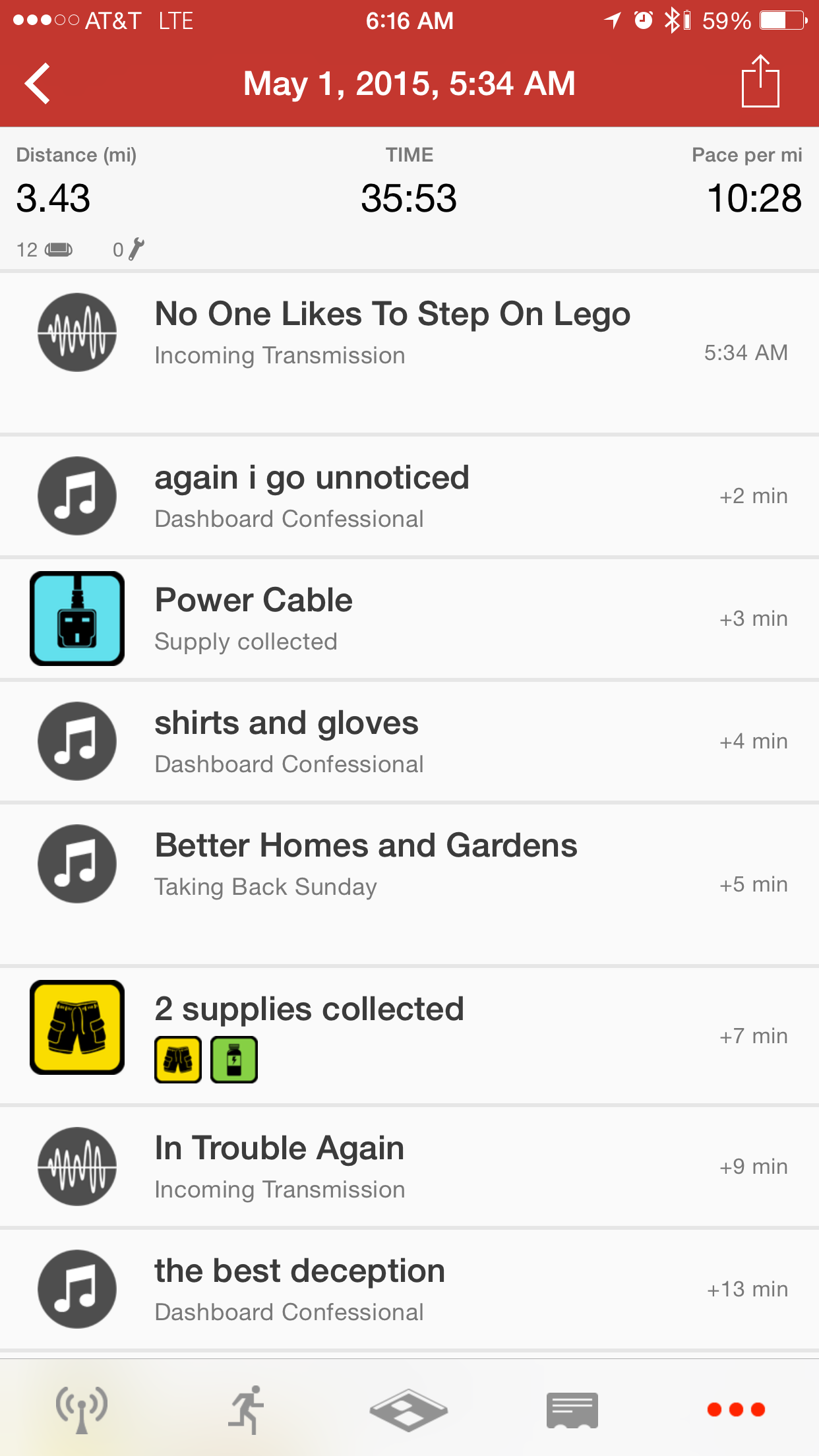View the 2 supplies collected entry
Viewport: 819px width, 1456px height.
point(409,1034)
